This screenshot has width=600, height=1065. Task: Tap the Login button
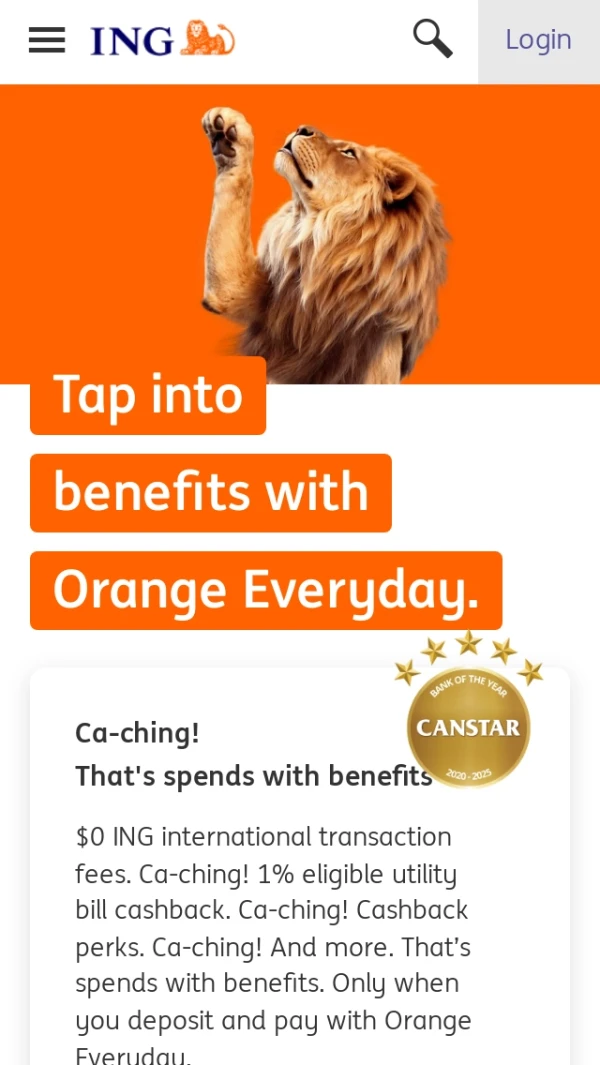[x=538, y=40]
